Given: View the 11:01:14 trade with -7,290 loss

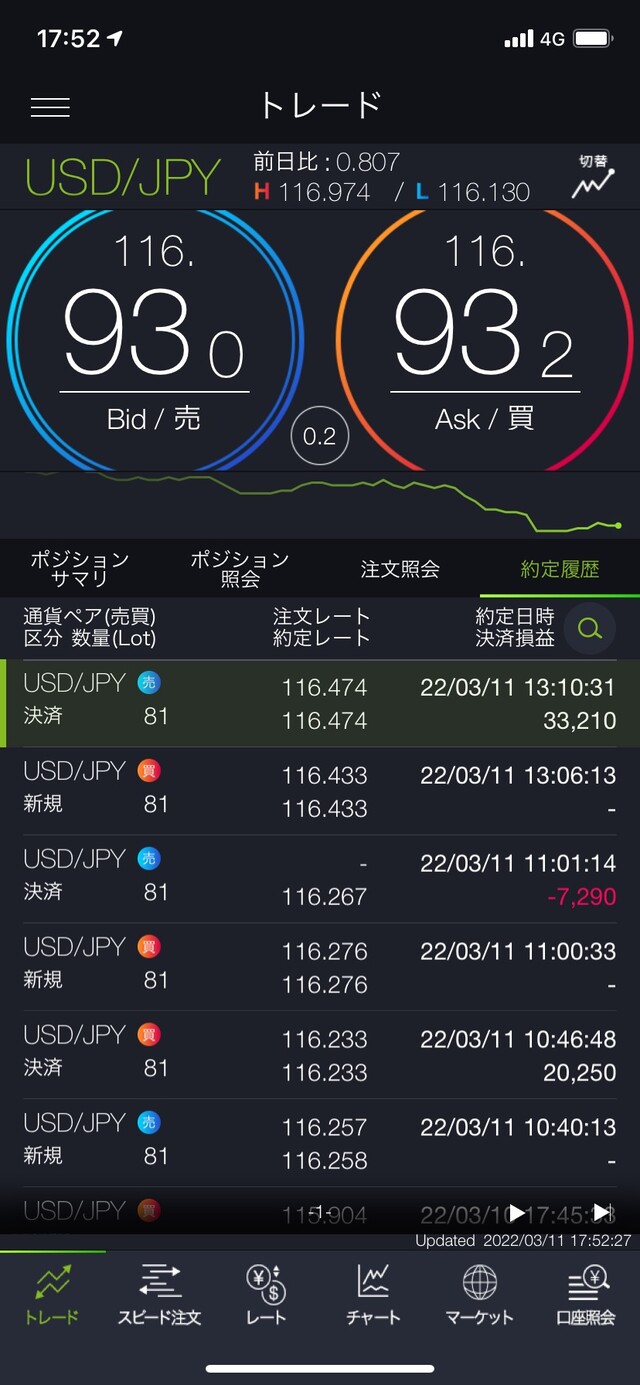Looking at the screenshot, I should (320, 879).
